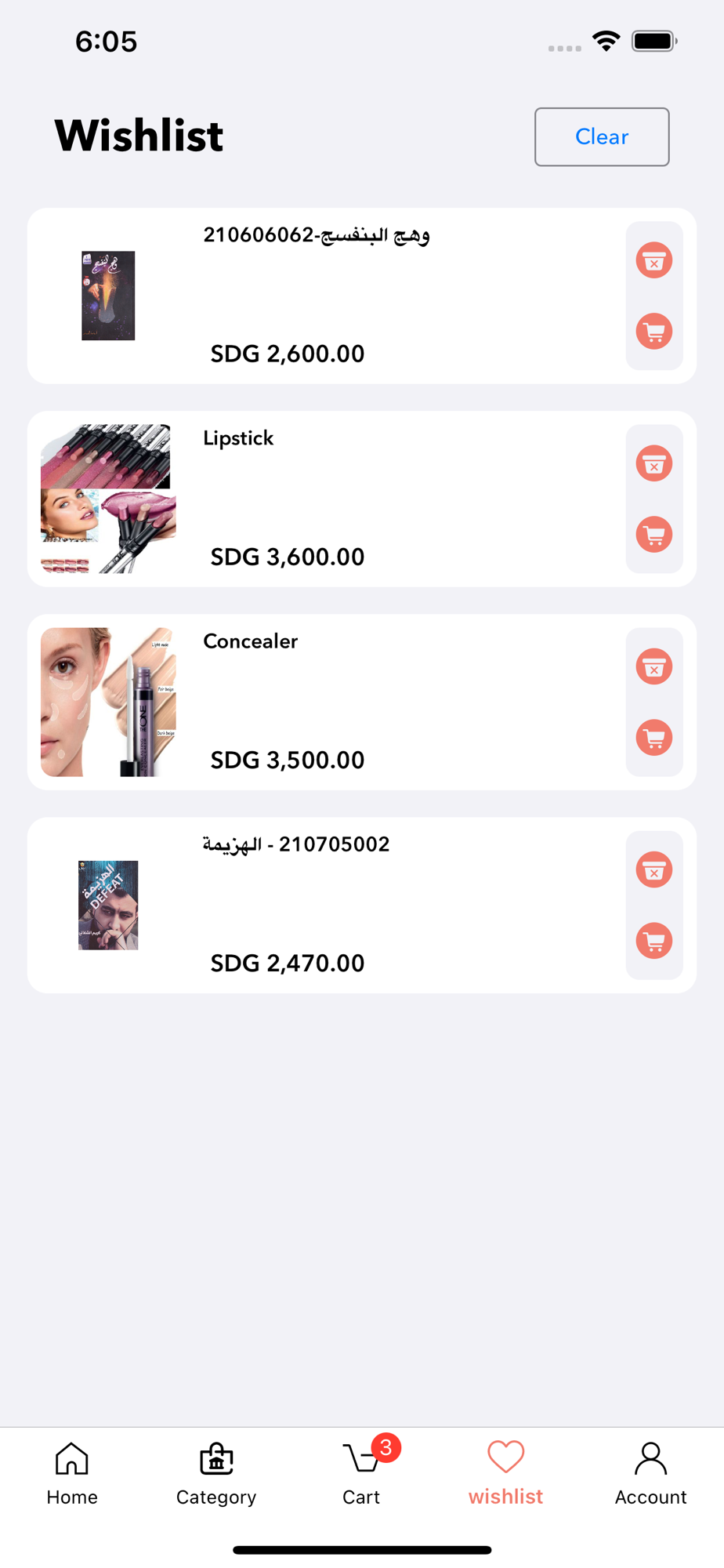This screenshot has width=724, height=1568.
Task: Select the wishlist tab
Action: coord(505,1473)
